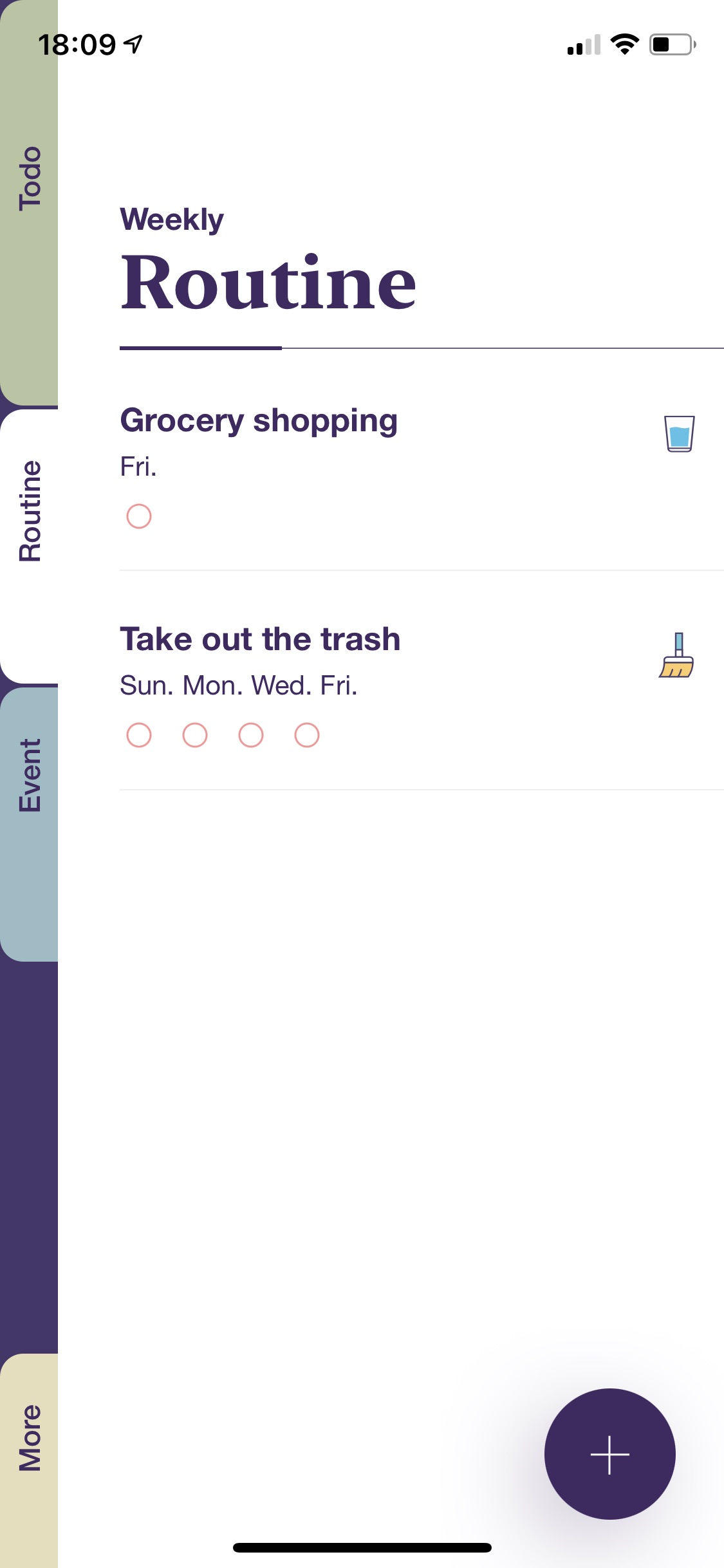Add a new routine with plus button
The height and width of the screenshot is (1568, 724).
pos(609,1454)
